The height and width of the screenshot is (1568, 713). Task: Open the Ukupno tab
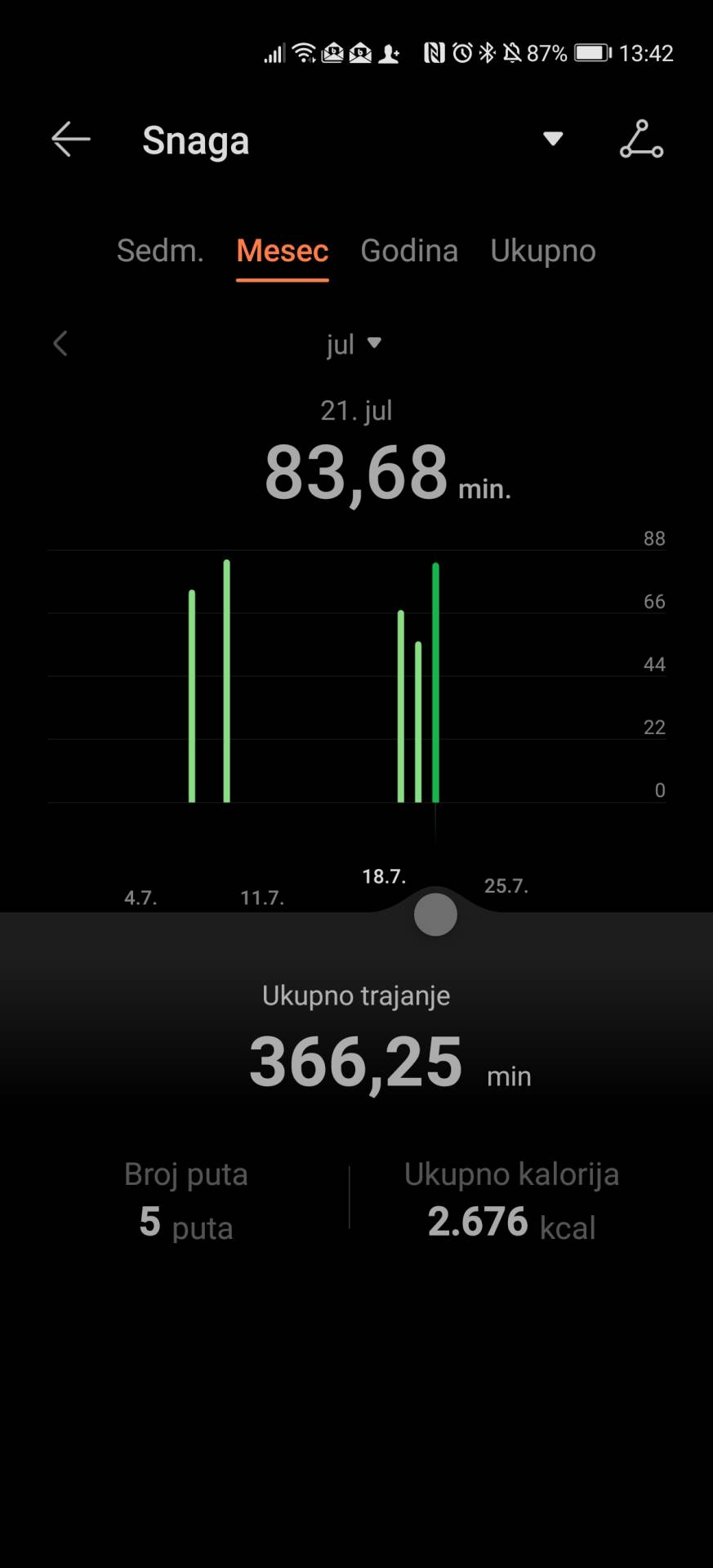[x=542, y=251]
